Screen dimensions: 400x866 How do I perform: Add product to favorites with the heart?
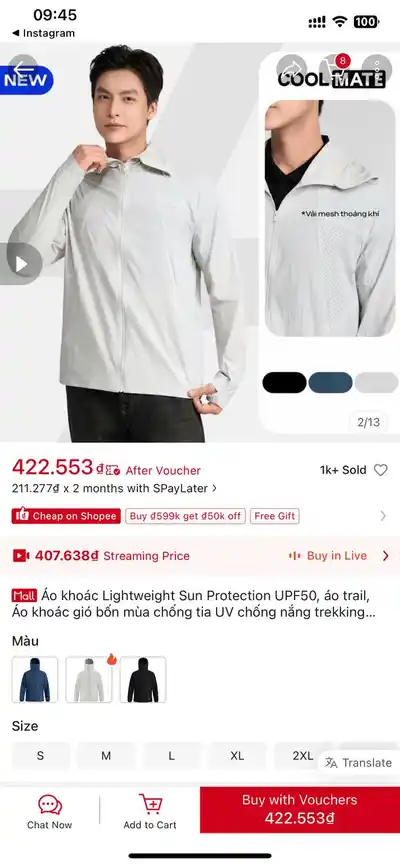[381, 470]
